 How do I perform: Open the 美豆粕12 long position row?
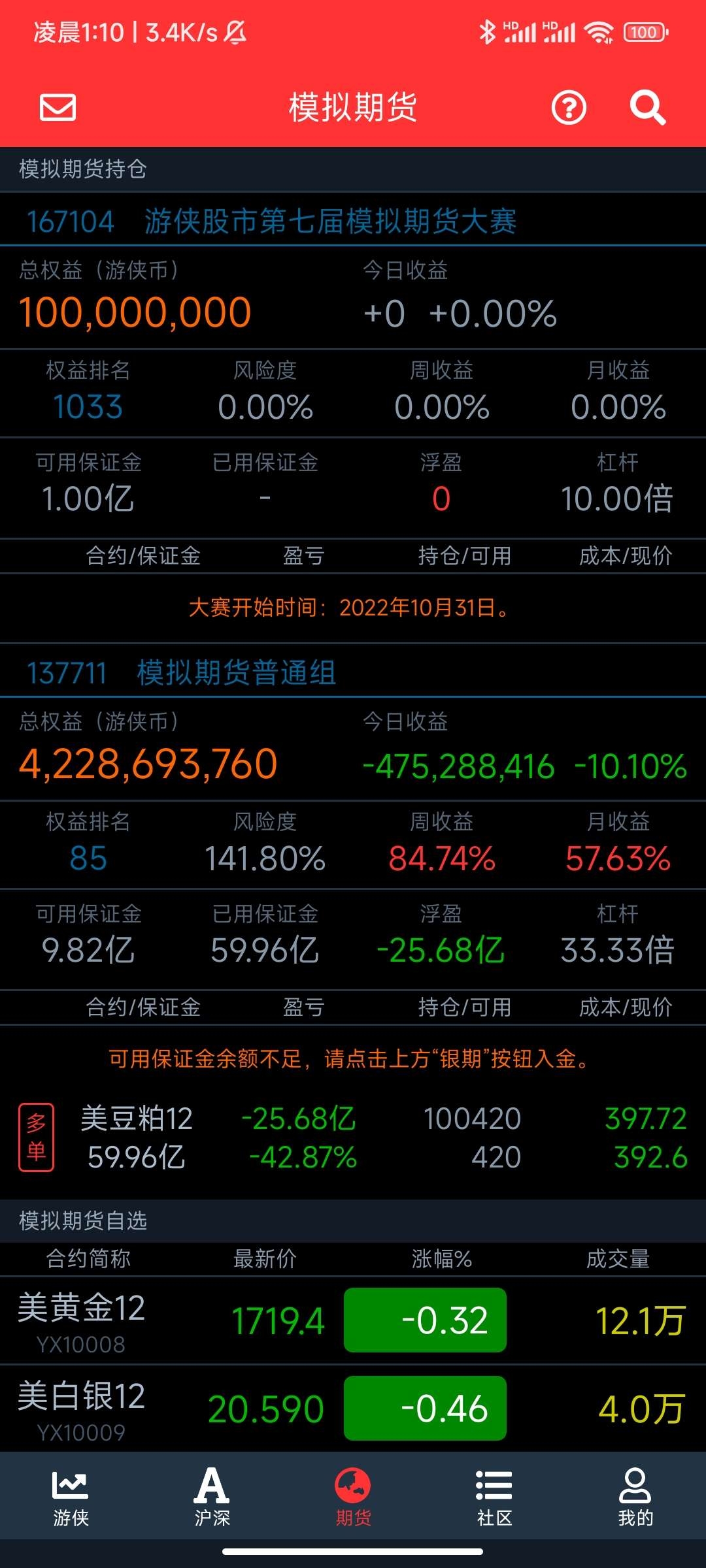pyautogui.click(x=353, y=1137)
